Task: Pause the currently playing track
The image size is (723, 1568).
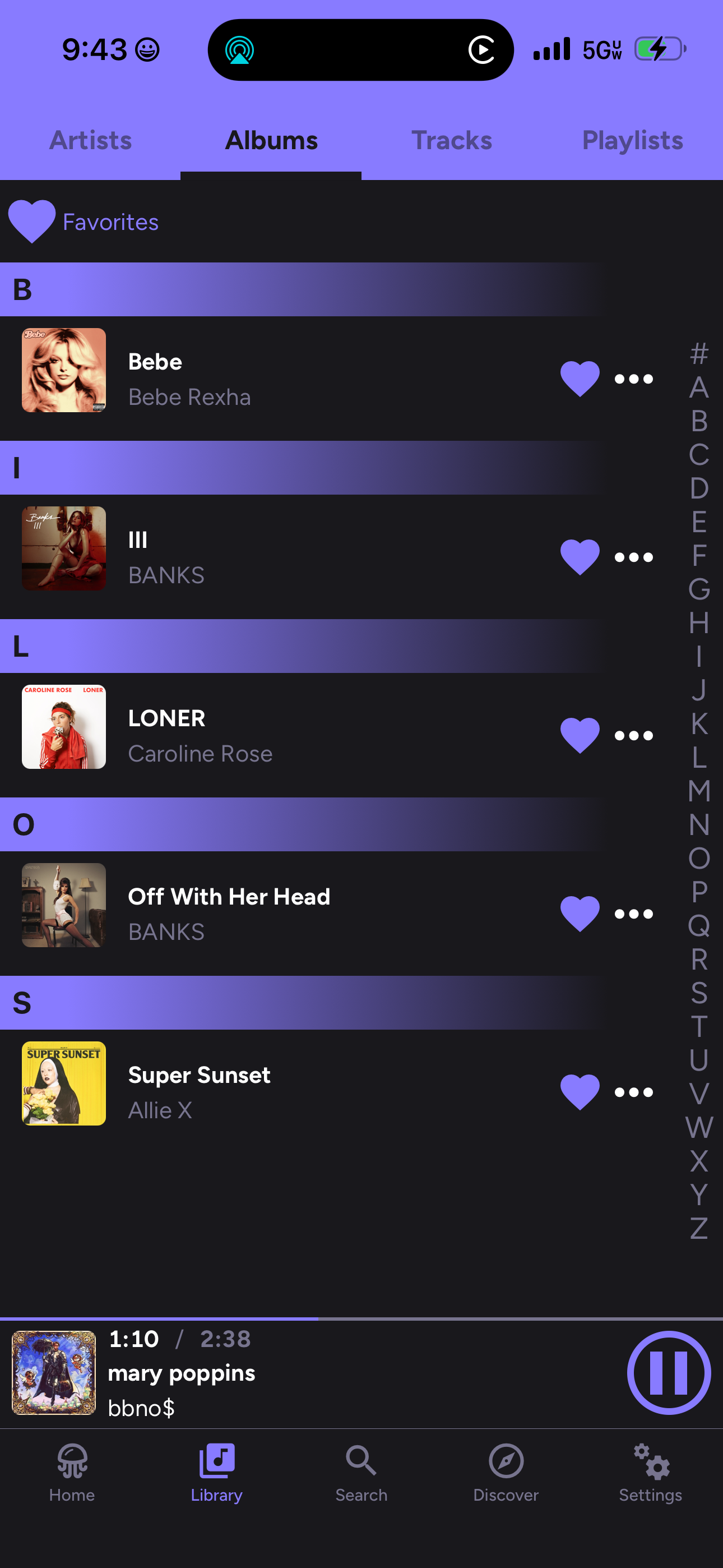Action: click(668, 1373)
